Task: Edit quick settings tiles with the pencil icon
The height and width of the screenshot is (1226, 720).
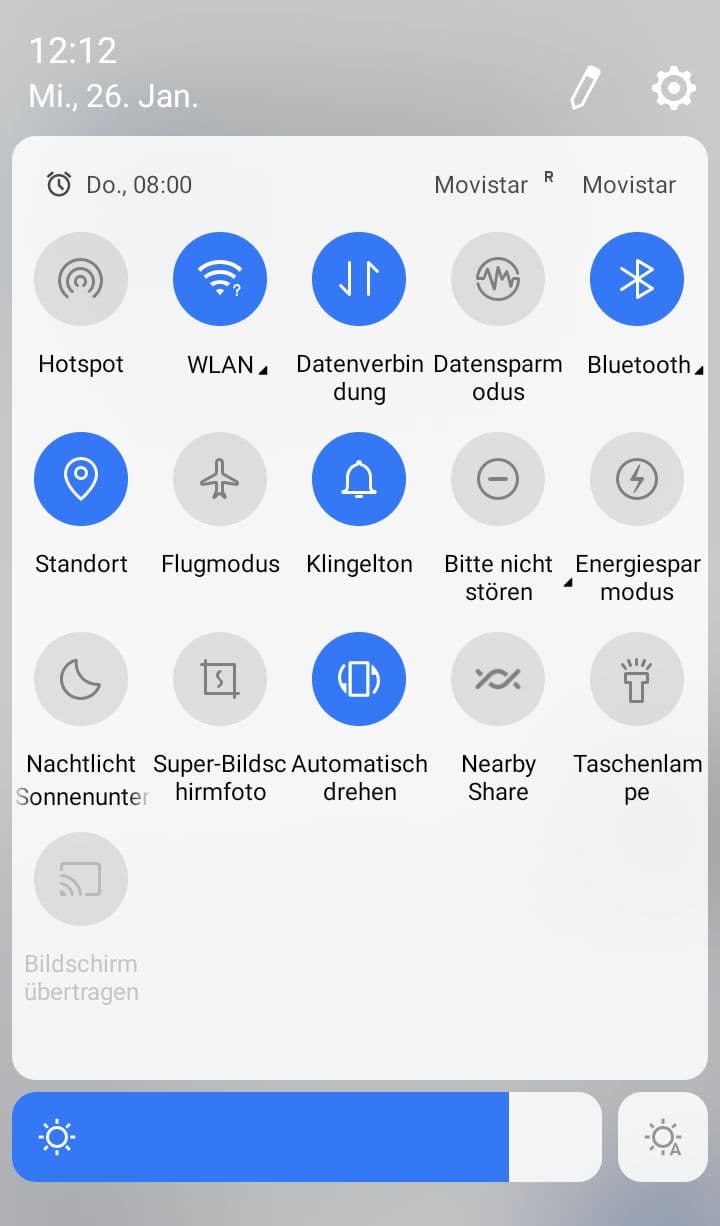Action: (585, 88)
